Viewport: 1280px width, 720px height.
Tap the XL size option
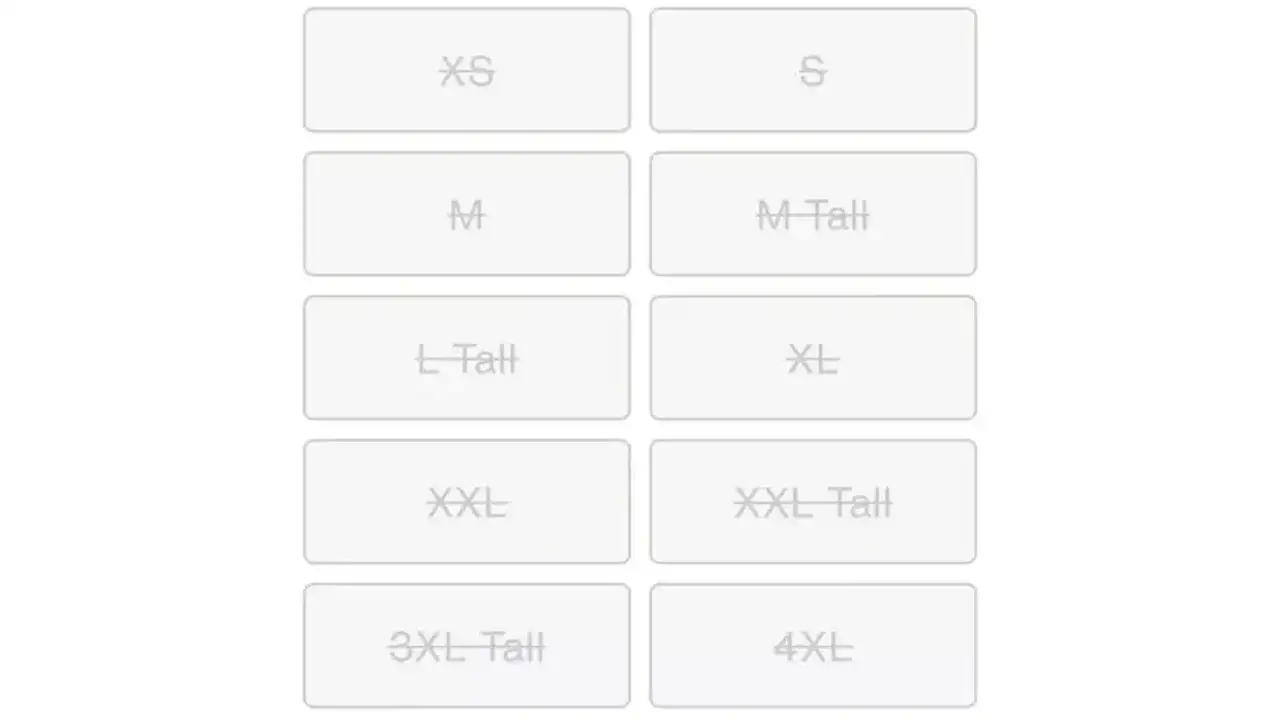click(x=813, y=358)
